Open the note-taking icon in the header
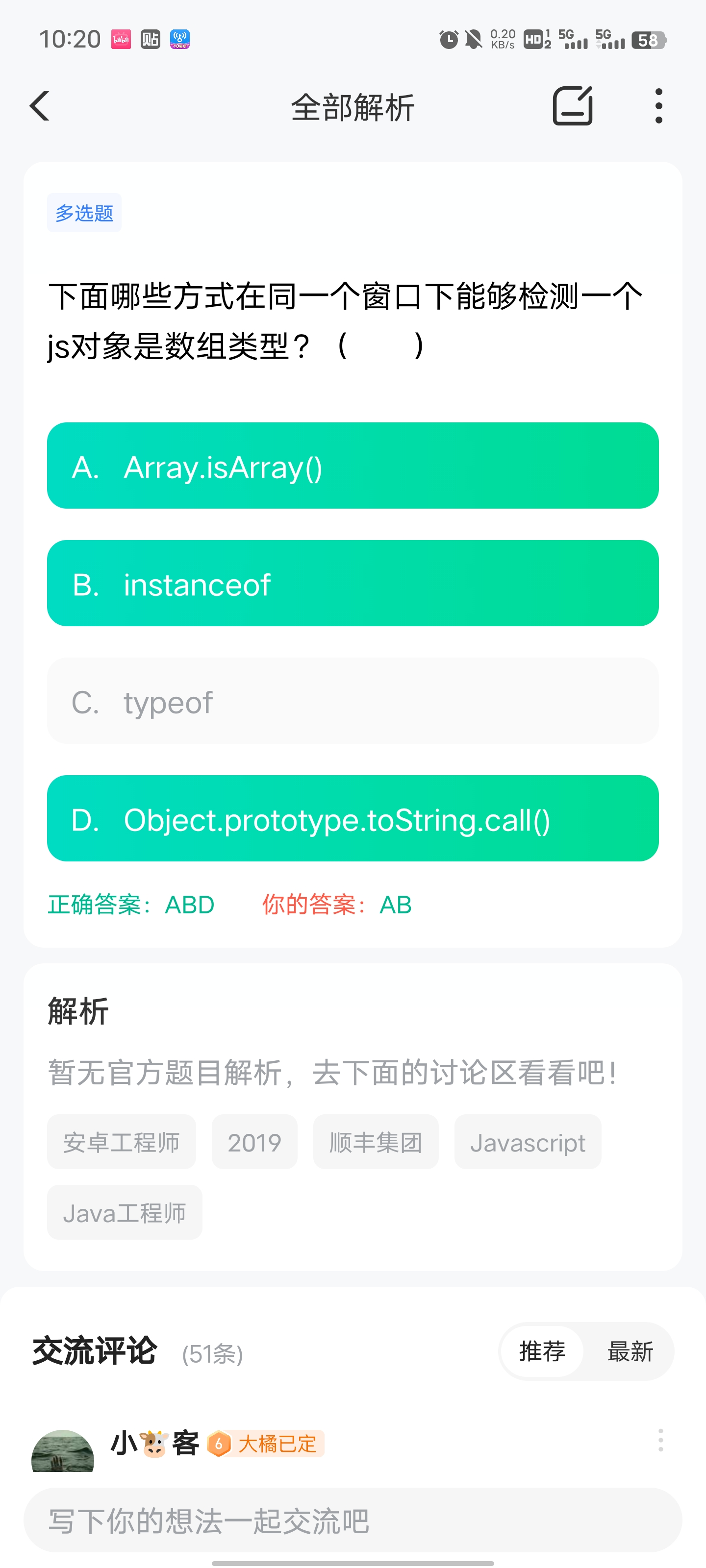The image size is (706, 1568). [x=572, y=106]
